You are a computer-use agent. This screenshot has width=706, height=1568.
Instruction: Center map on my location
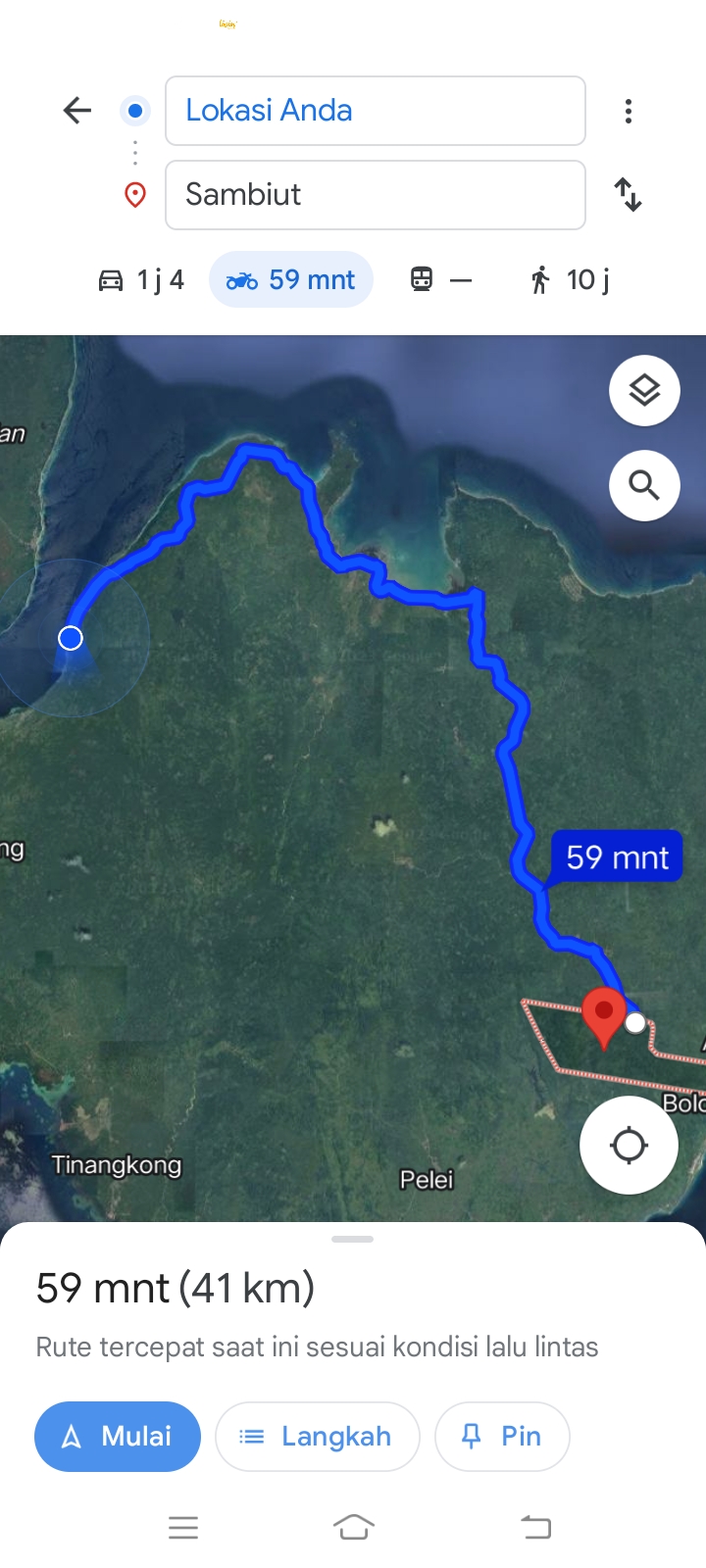point(629,1145)
